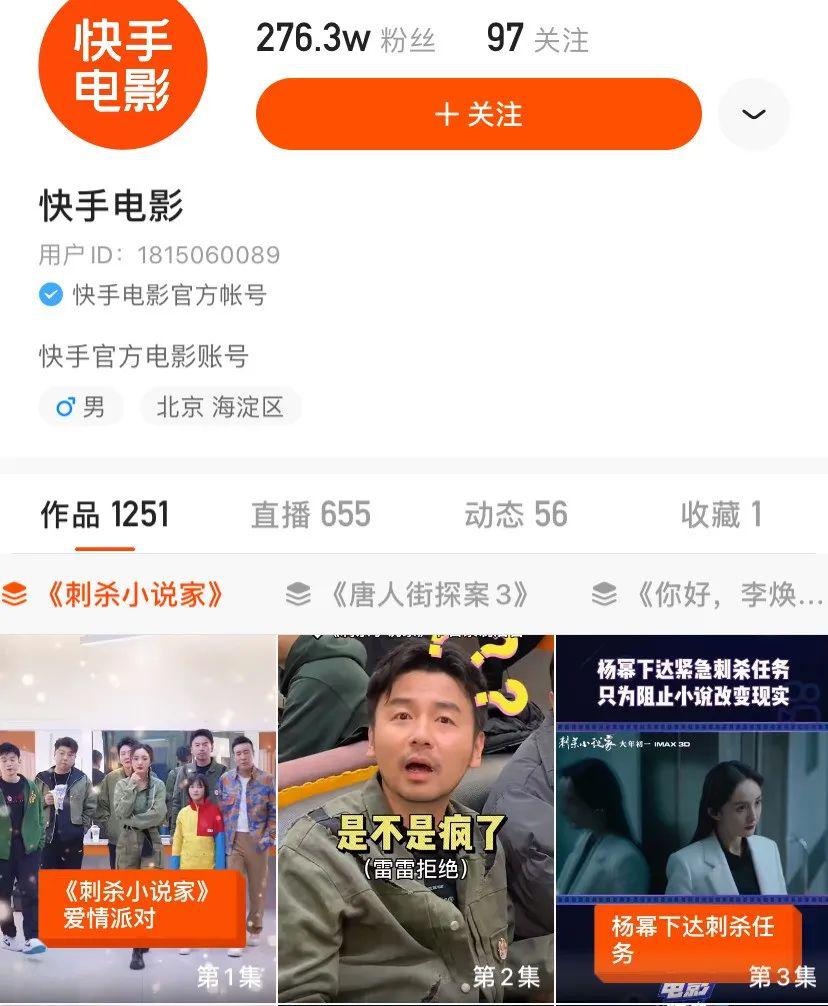Screen dimensions: 828x1006
Task: Switch to the 收藏 1 tab
Action: tap(720, 515)
